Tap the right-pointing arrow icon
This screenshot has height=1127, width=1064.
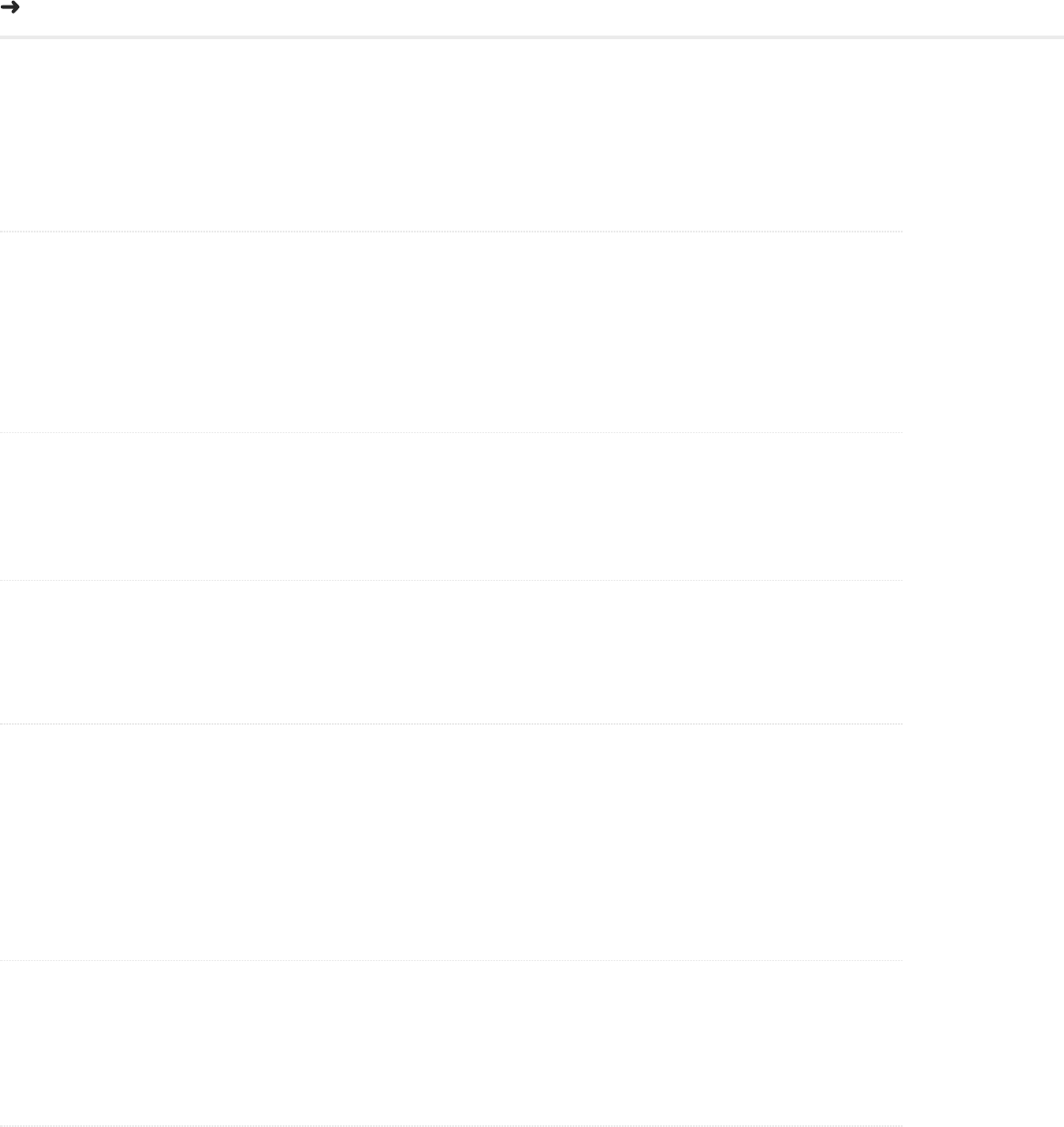point(10,7)
